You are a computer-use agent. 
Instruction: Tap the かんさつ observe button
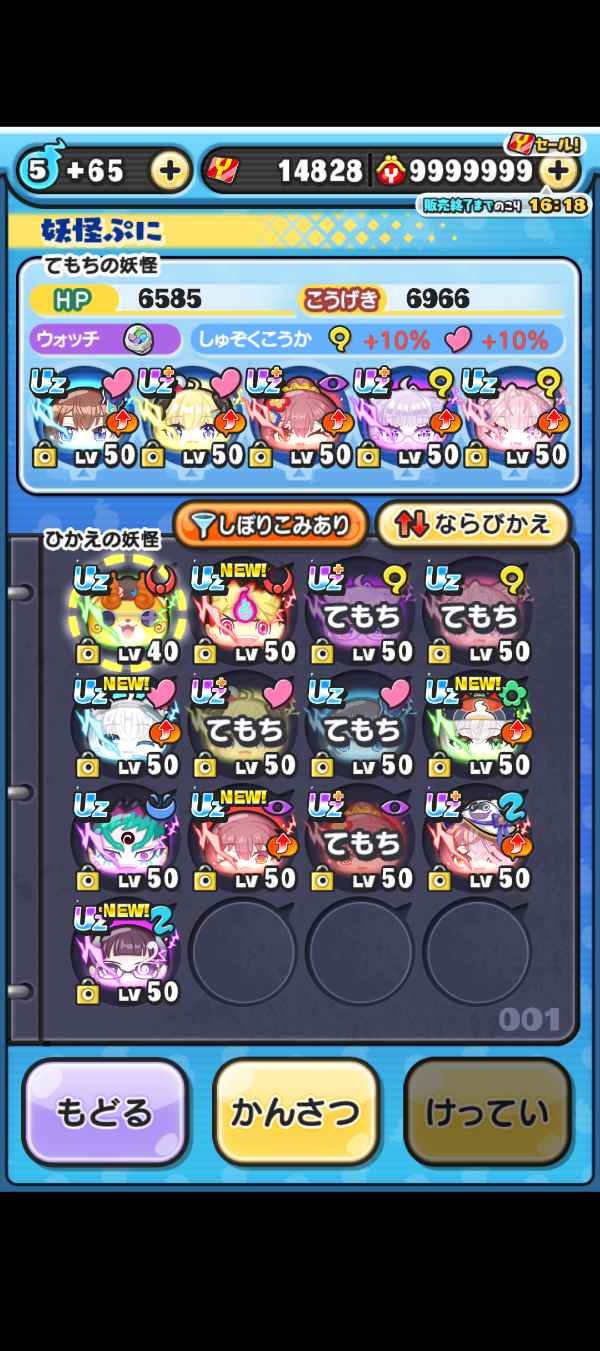pyautogui.click(x=296, y=1112)
